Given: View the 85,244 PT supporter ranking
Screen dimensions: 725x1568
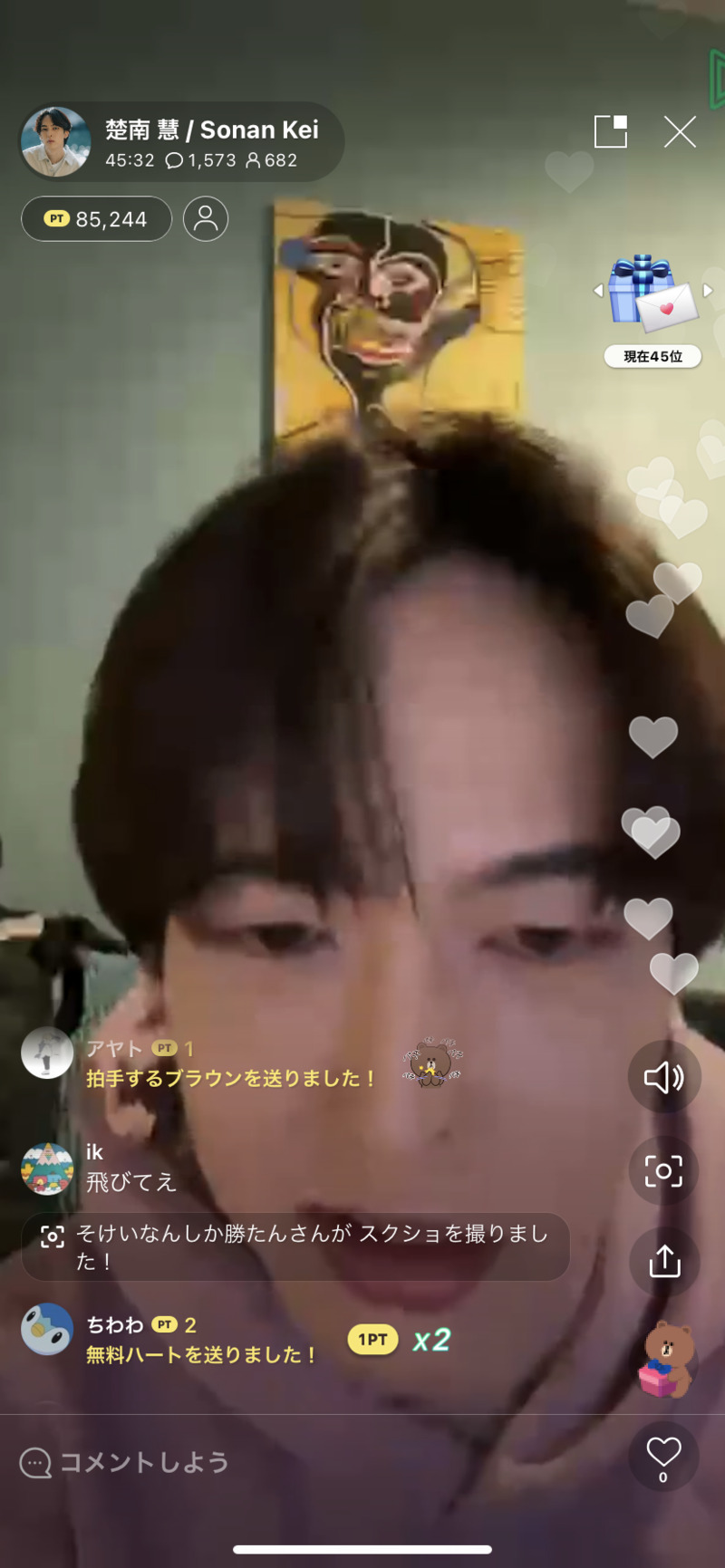Looking at the screenshot, I should (x=96, y=219).
